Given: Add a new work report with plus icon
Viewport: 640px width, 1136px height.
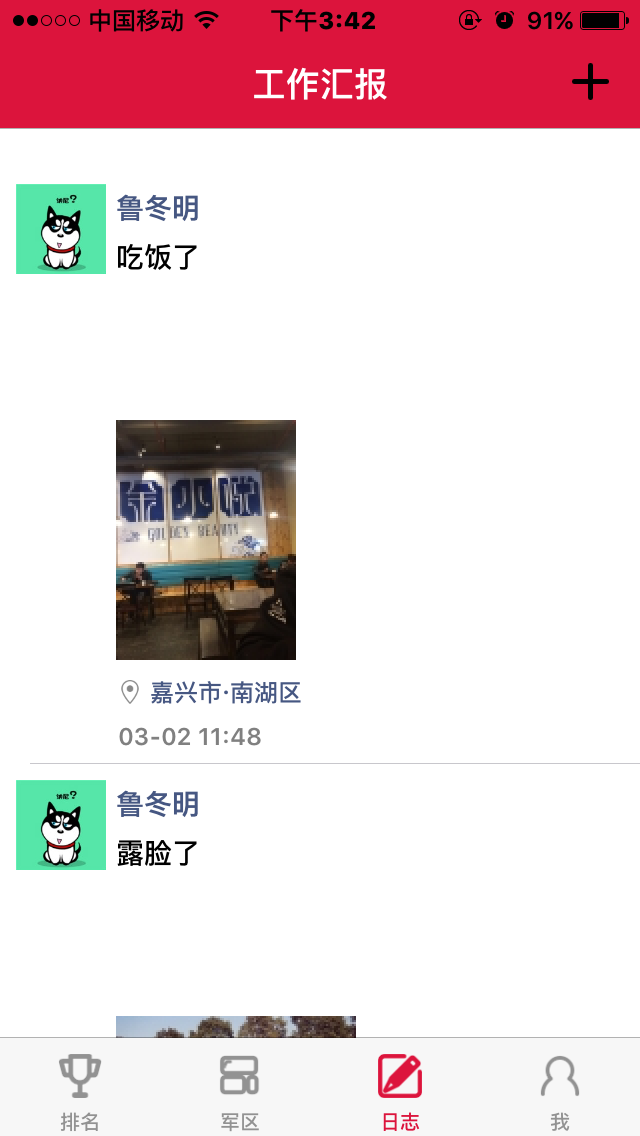Looking at the screenshot, I should coord(590,82).
